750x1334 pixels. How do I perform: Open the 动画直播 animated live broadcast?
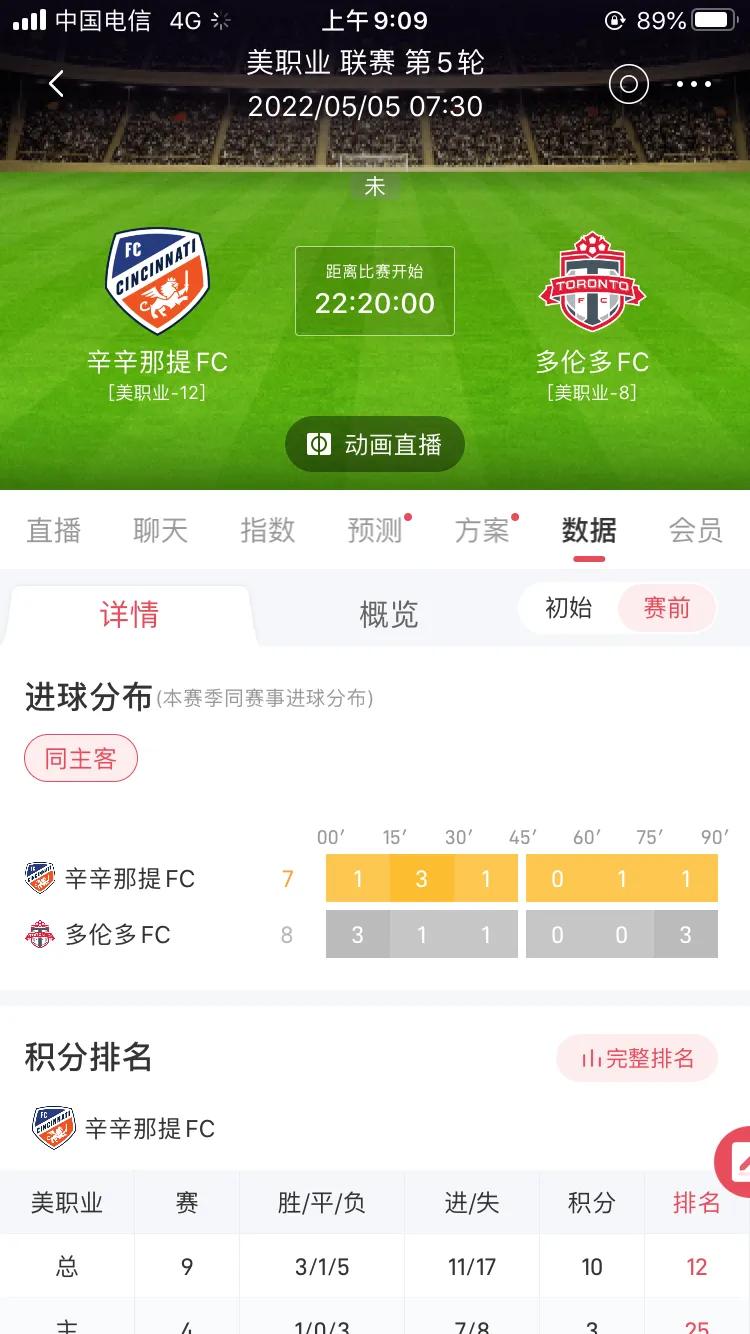[375, 443]
